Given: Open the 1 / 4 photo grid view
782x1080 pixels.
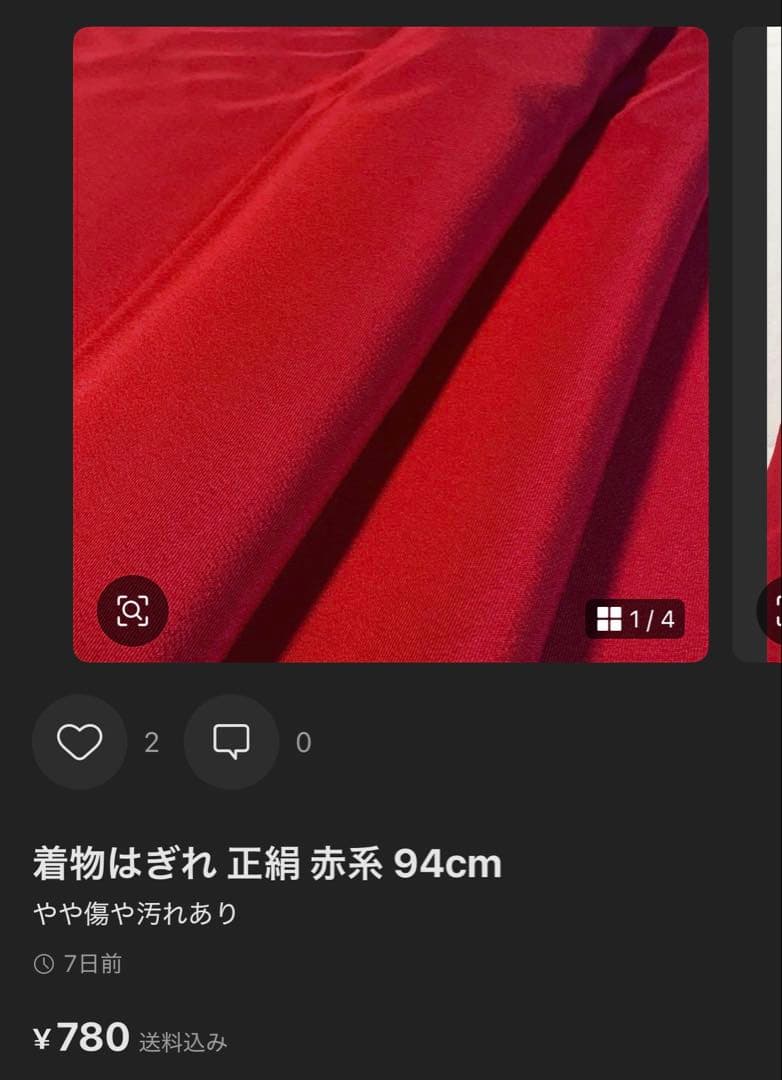Looking at the screenshot, I should click(x=635, y=619).
